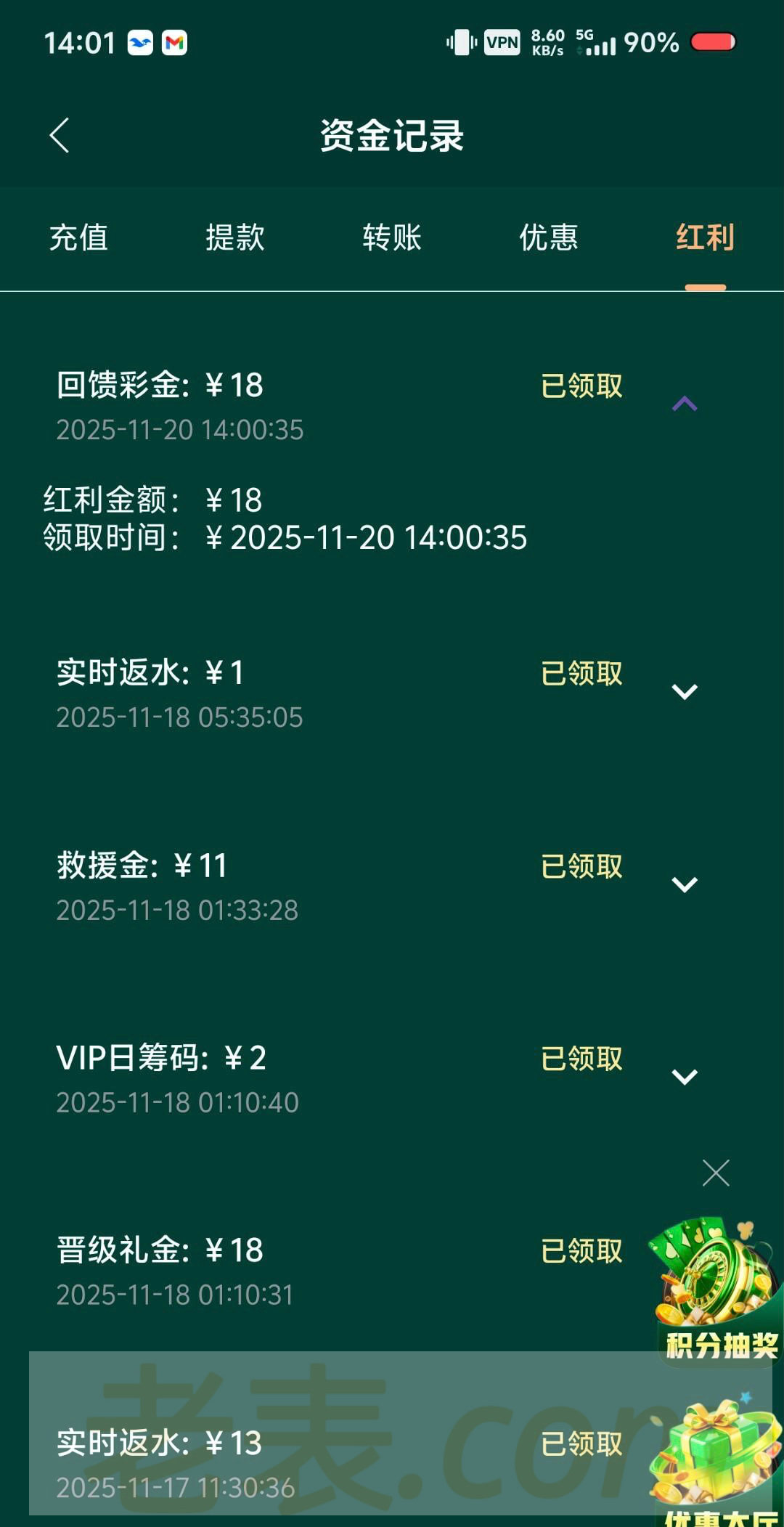Open the 实时返水 ¥13 record

pos(290,1461)
